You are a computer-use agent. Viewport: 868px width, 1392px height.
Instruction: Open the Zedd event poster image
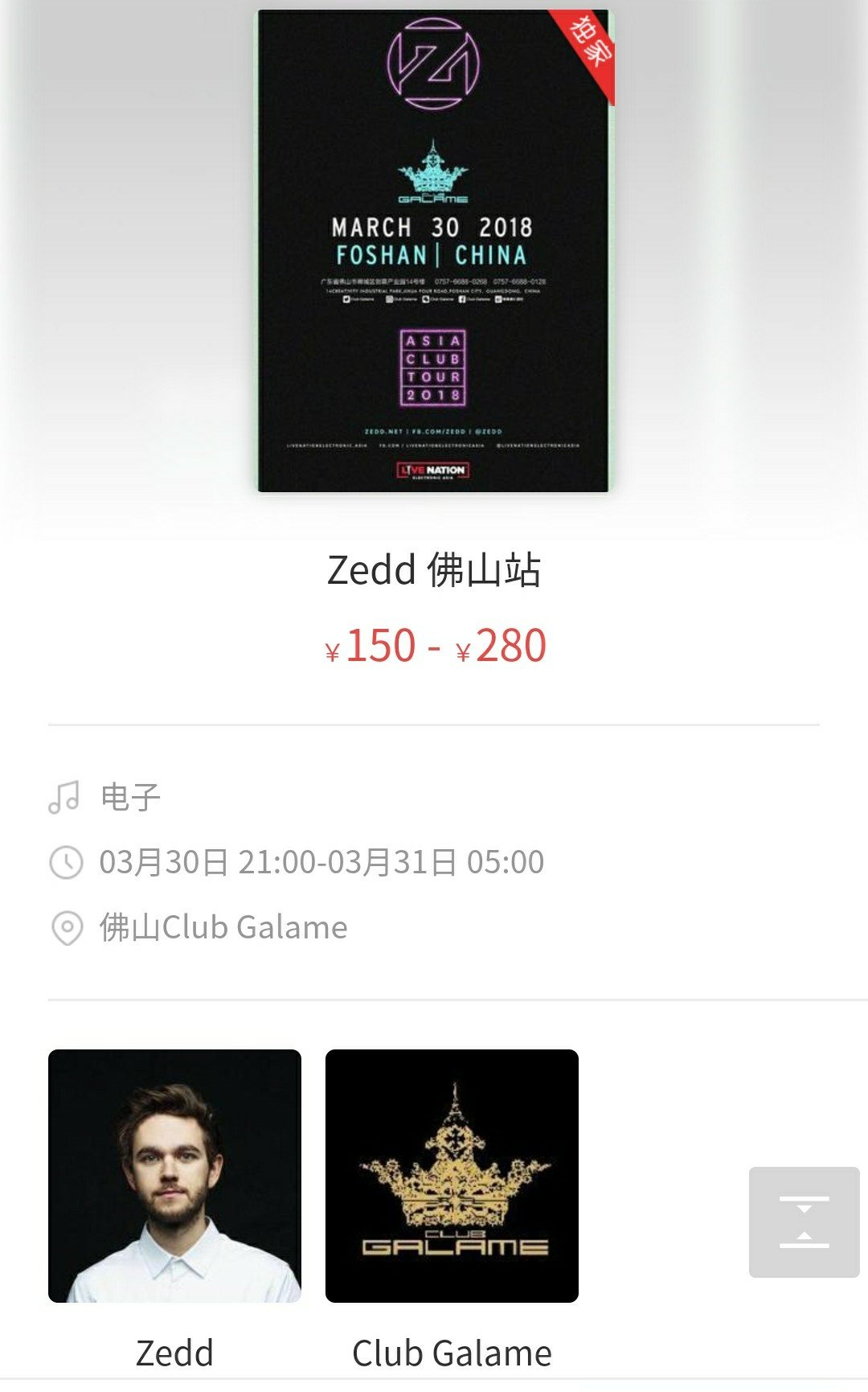[434, 250]
